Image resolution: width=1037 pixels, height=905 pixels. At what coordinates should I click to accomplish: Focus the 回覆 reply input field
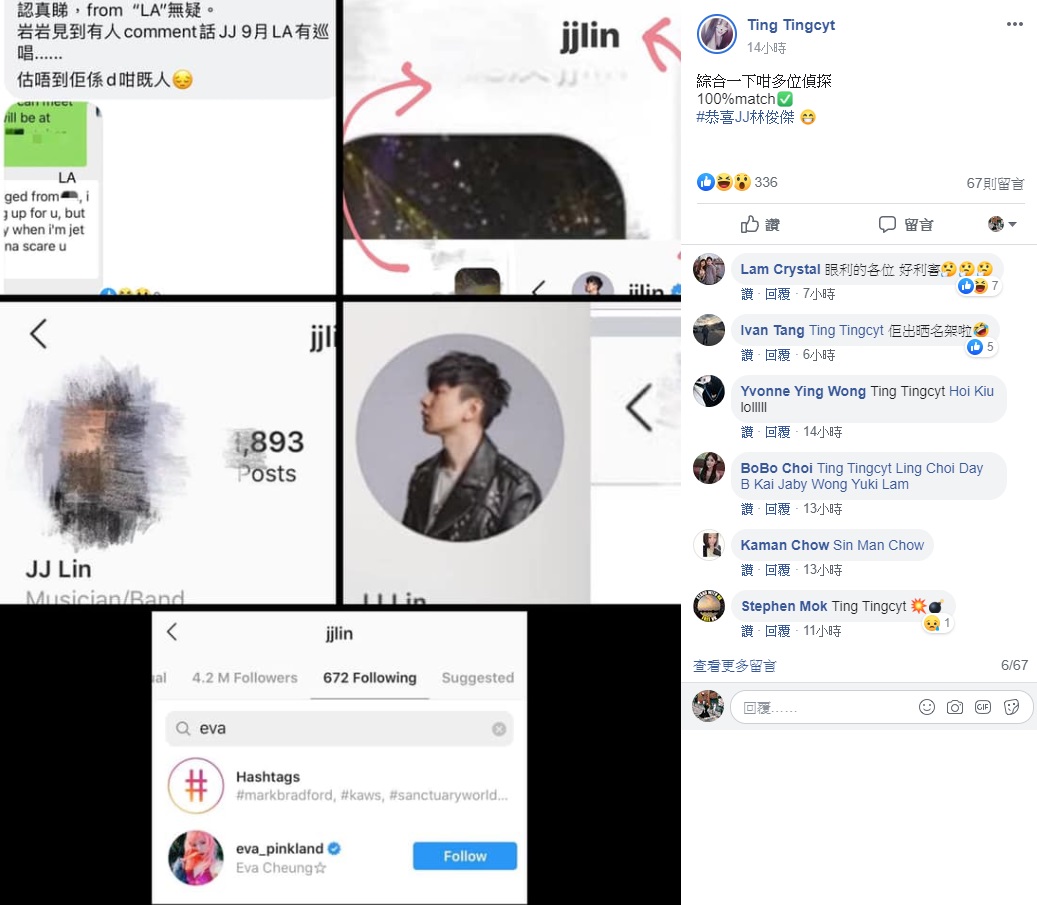(820, 707)
